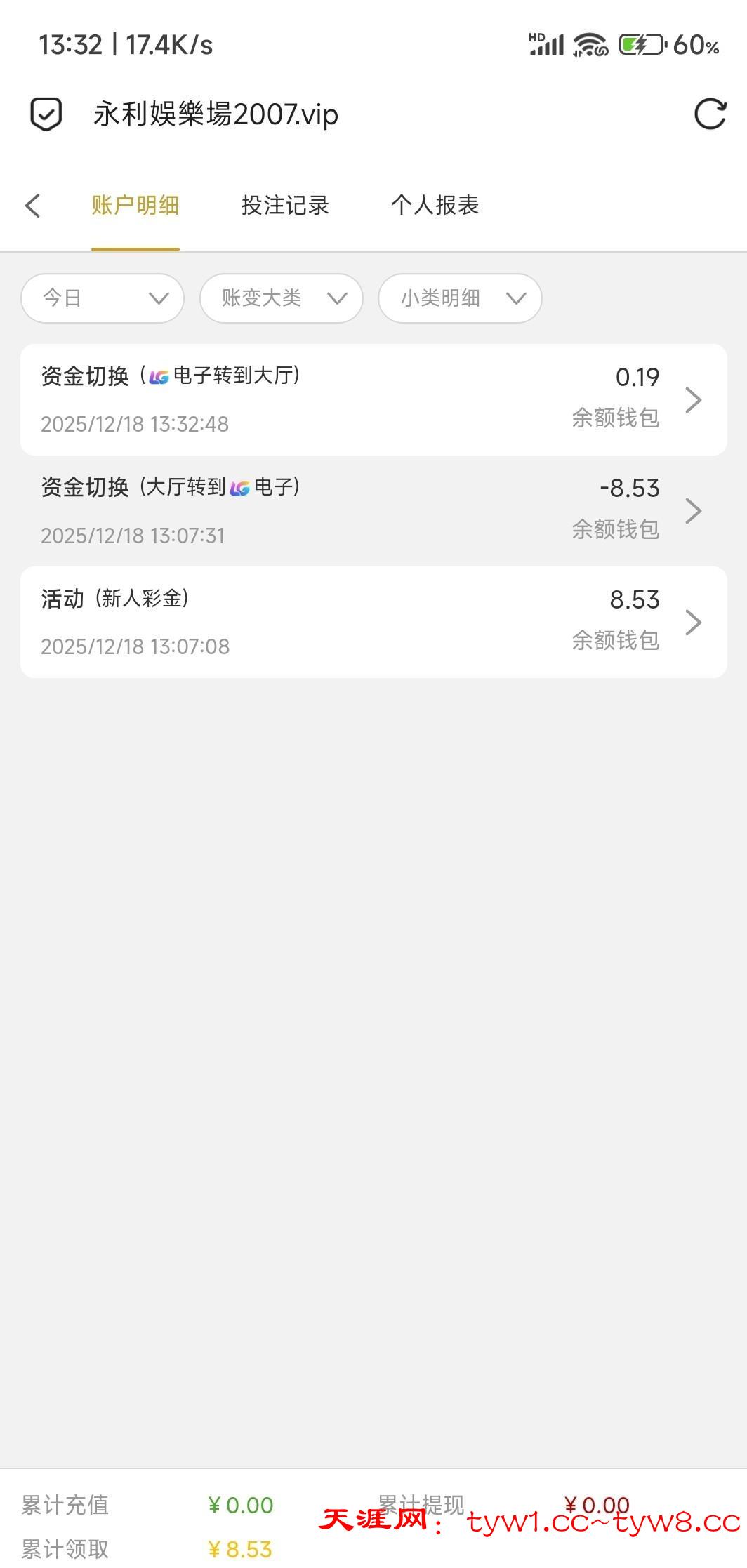This screenshot has height=1568, width=747.
Task: Select the 账户明细 tab
Action: [x=135, y=206]
